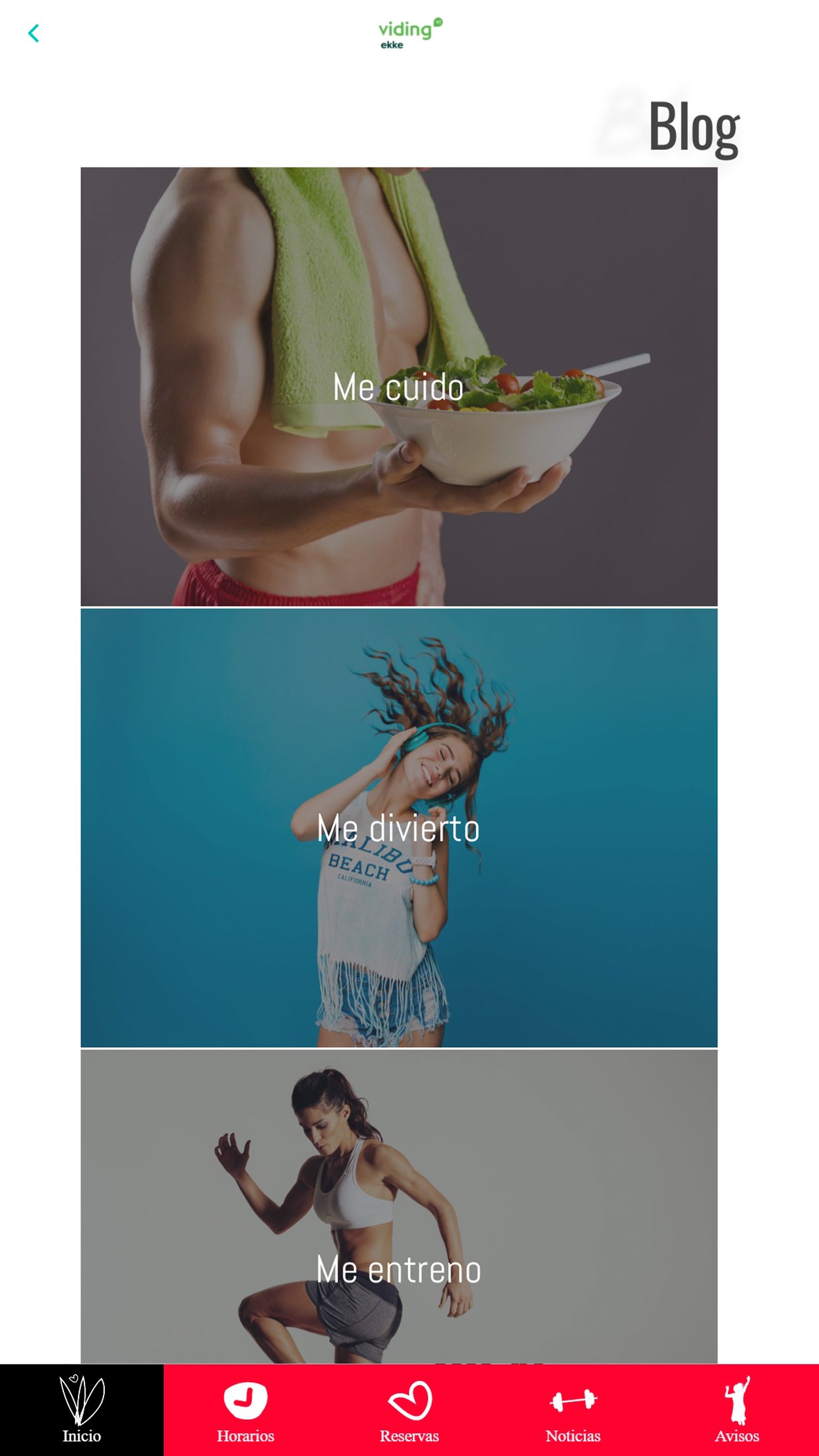Switch to the Horarios tab
Image resolution: width=819 pixels, height=1456 pixels.
pos(245,1410)
